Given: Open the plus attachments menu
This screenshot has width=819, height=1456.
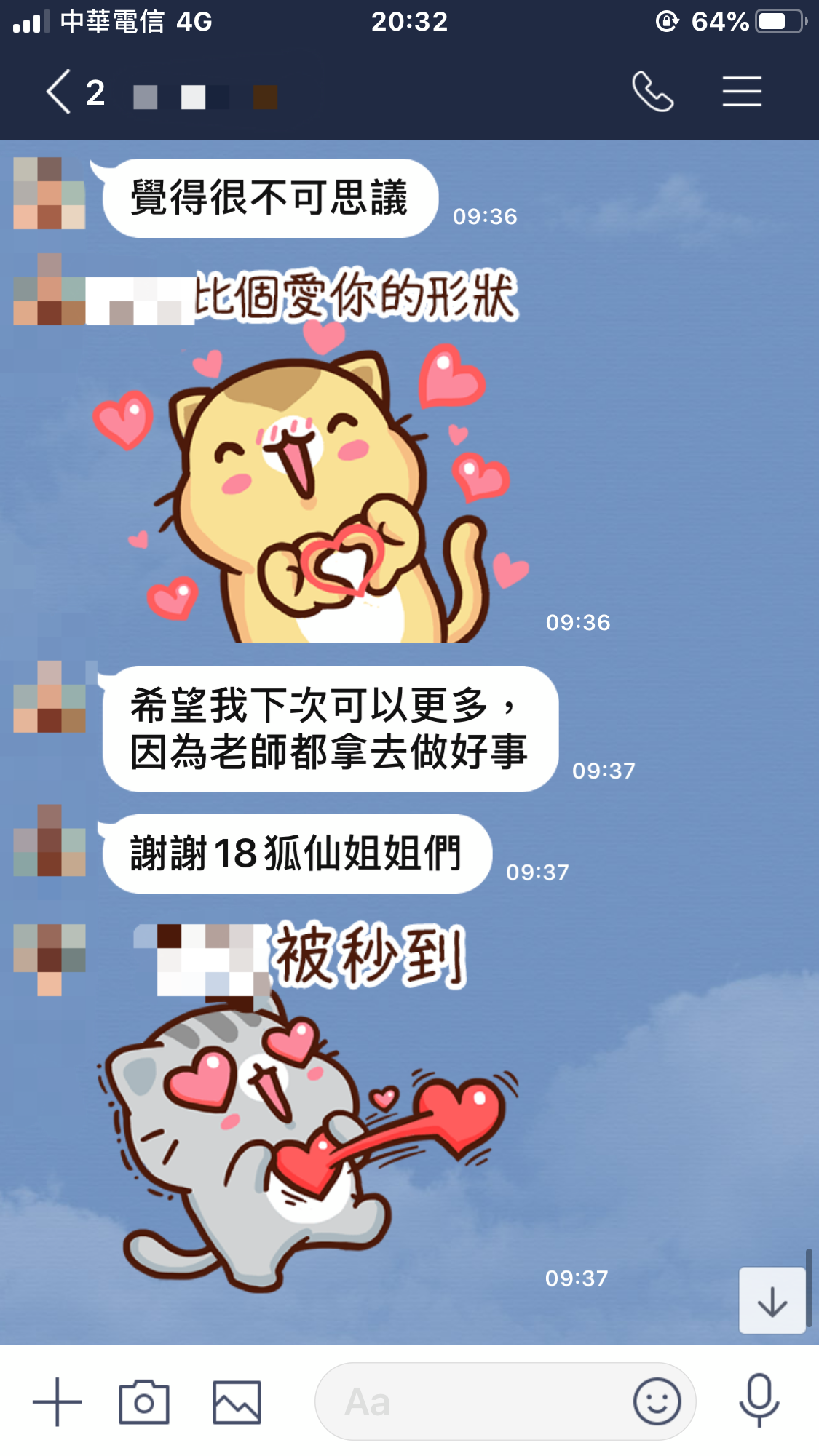Looking at the screenshot, I should [58, 1401].
